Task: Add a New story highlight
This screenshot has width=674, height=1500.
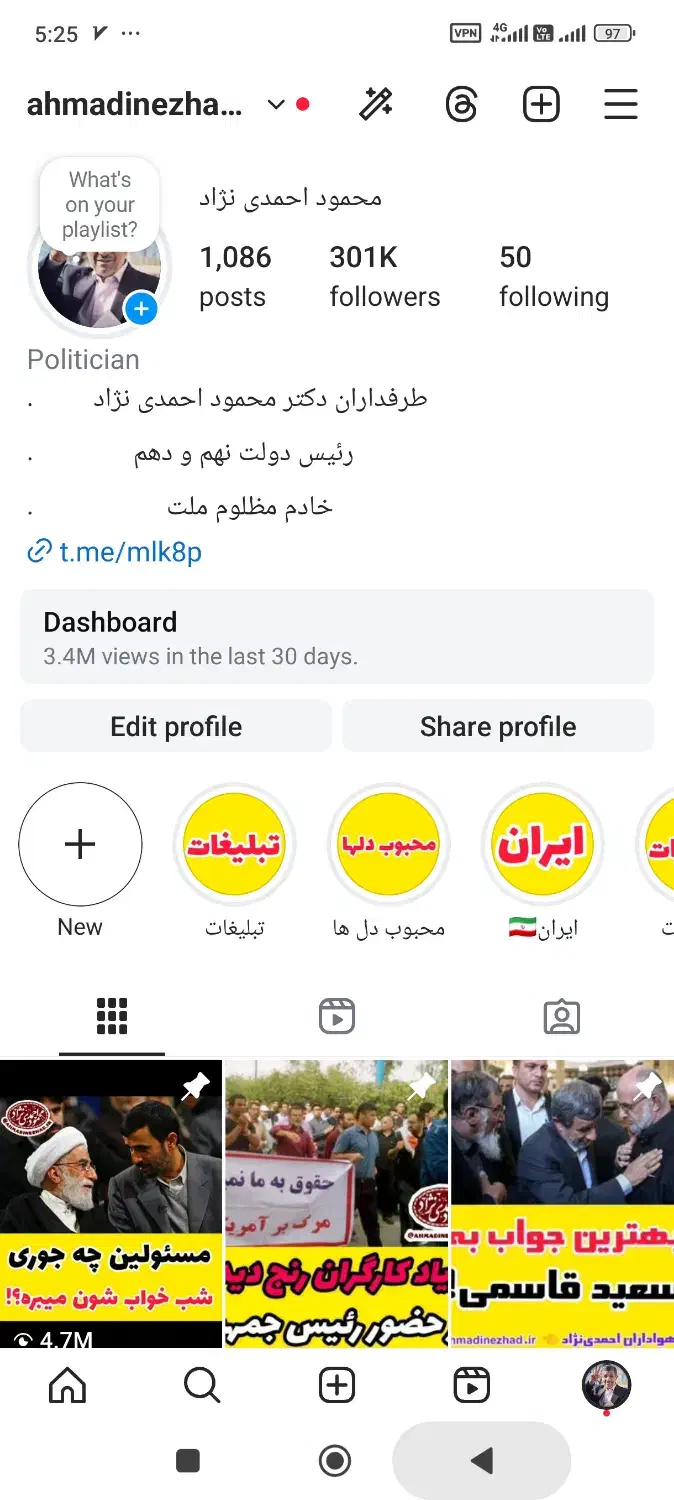Action: (x=80, y=845)
